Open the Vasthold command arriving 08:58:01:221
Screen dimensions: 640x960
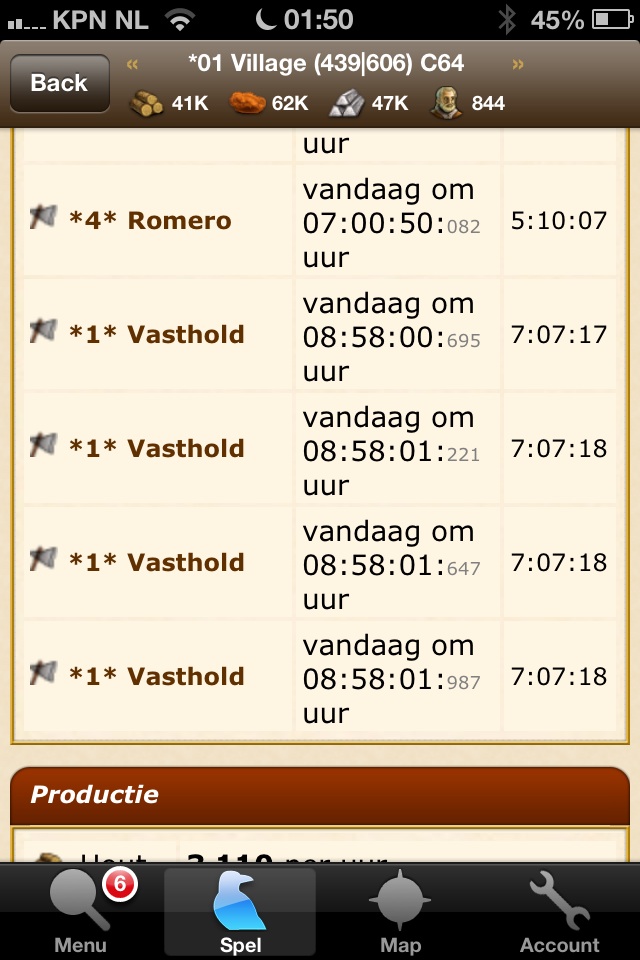click(x=156, y=448)
